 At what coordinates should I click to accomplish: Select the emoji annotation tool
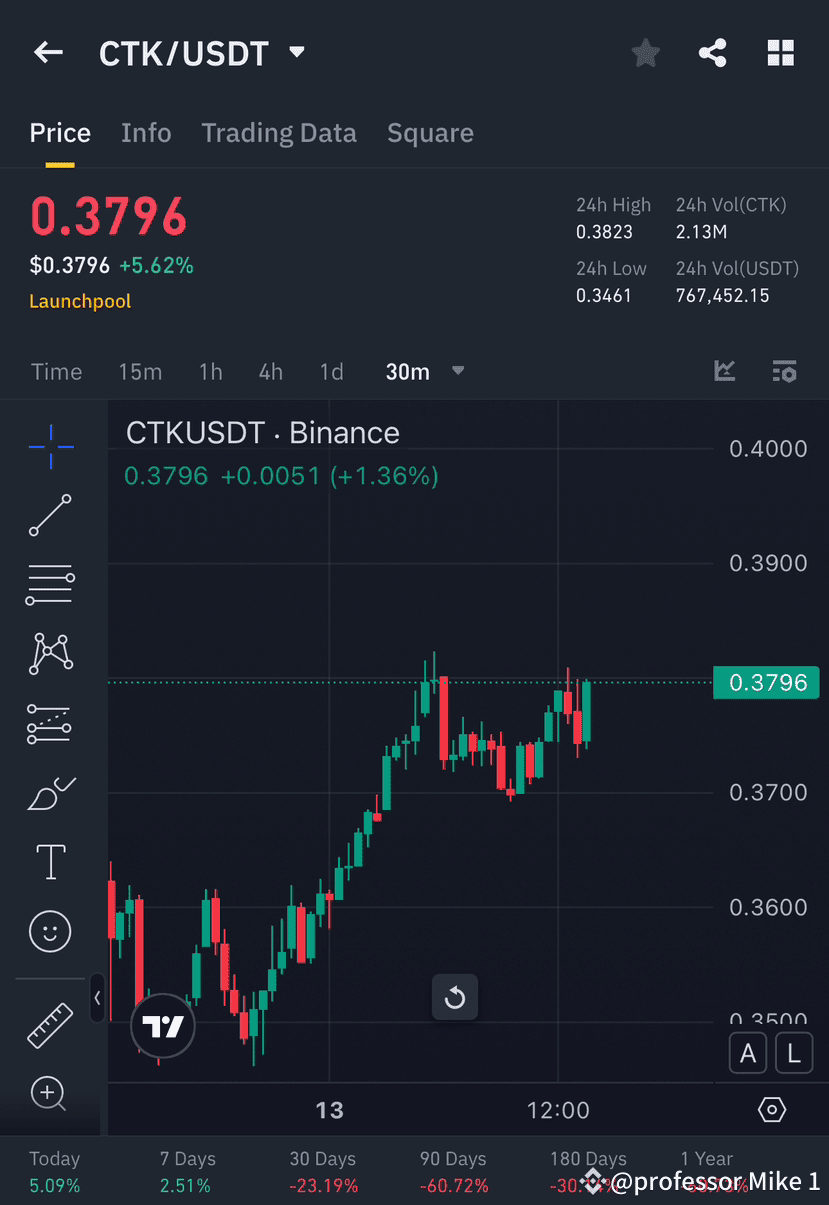coord(50,931)
